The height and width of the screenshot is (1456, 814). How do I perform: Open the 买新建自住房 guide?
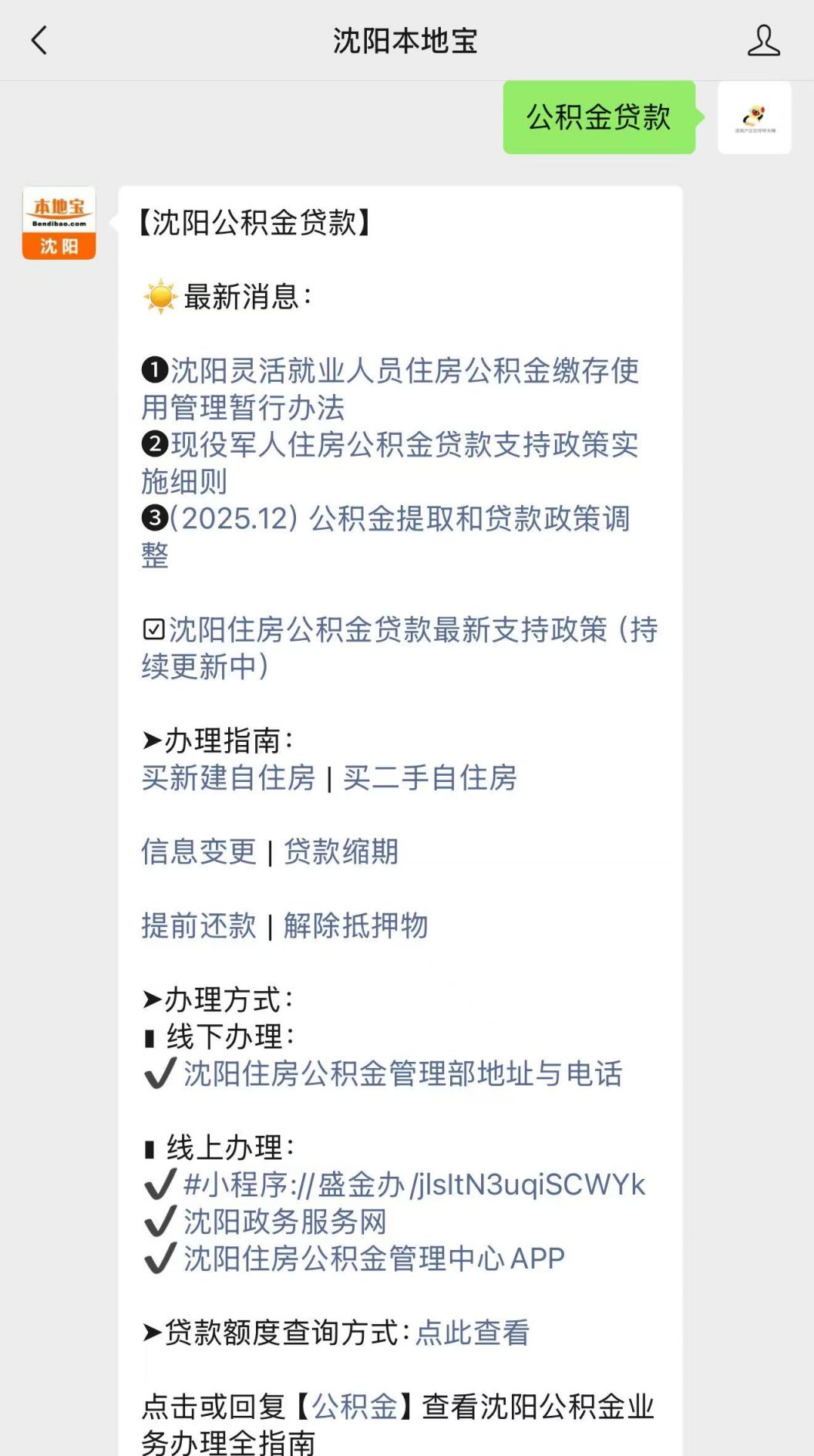tap(228, 777)
